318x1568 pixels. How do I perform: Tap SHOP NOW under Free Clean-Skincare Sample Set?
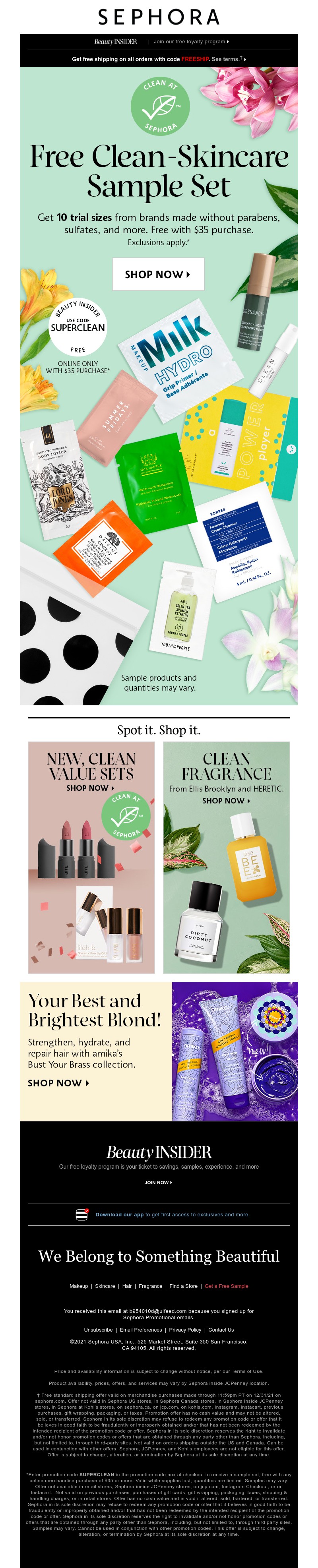click(x=158, y=275)
